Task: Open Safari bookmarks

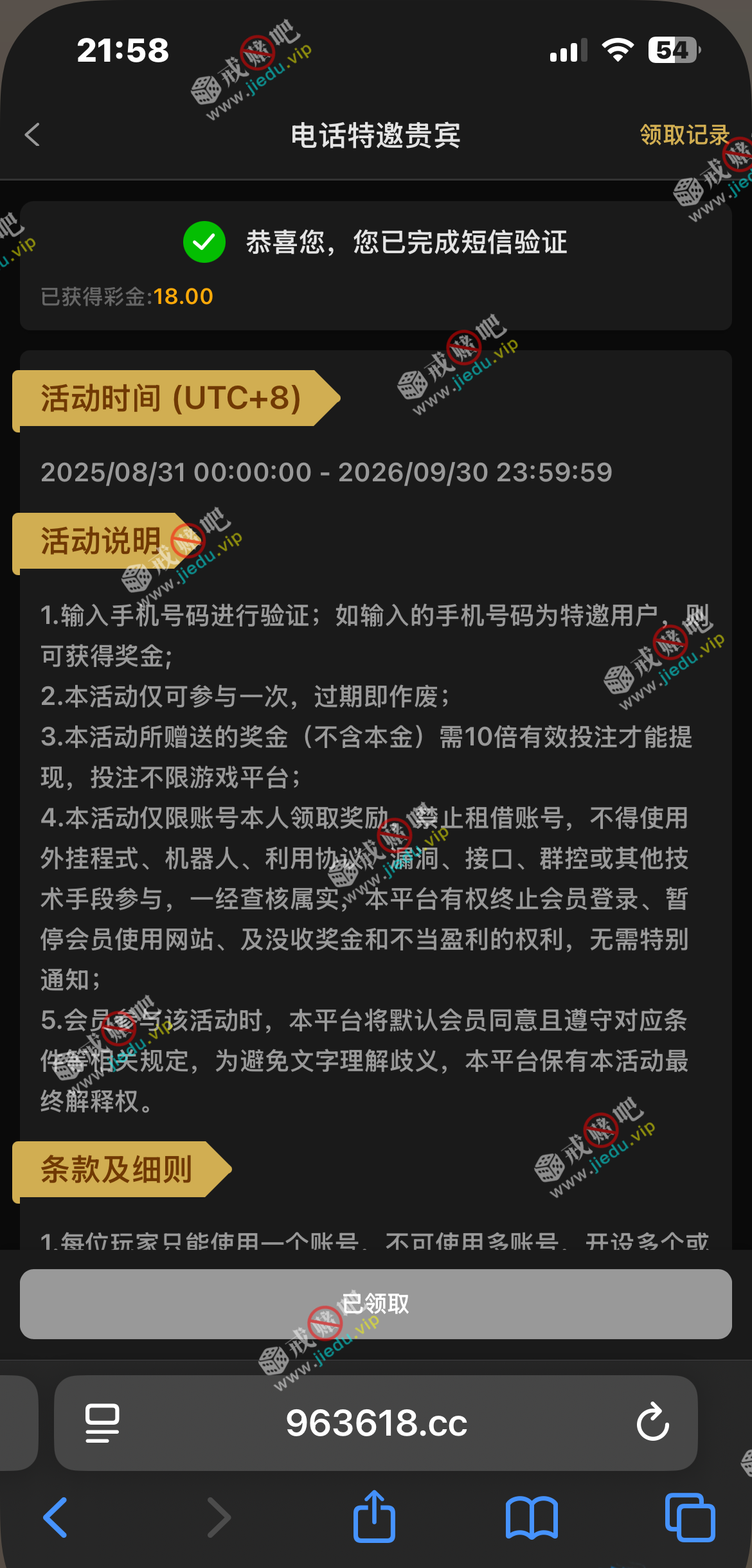Action: pyautogui.click(x=532, y=1517)
